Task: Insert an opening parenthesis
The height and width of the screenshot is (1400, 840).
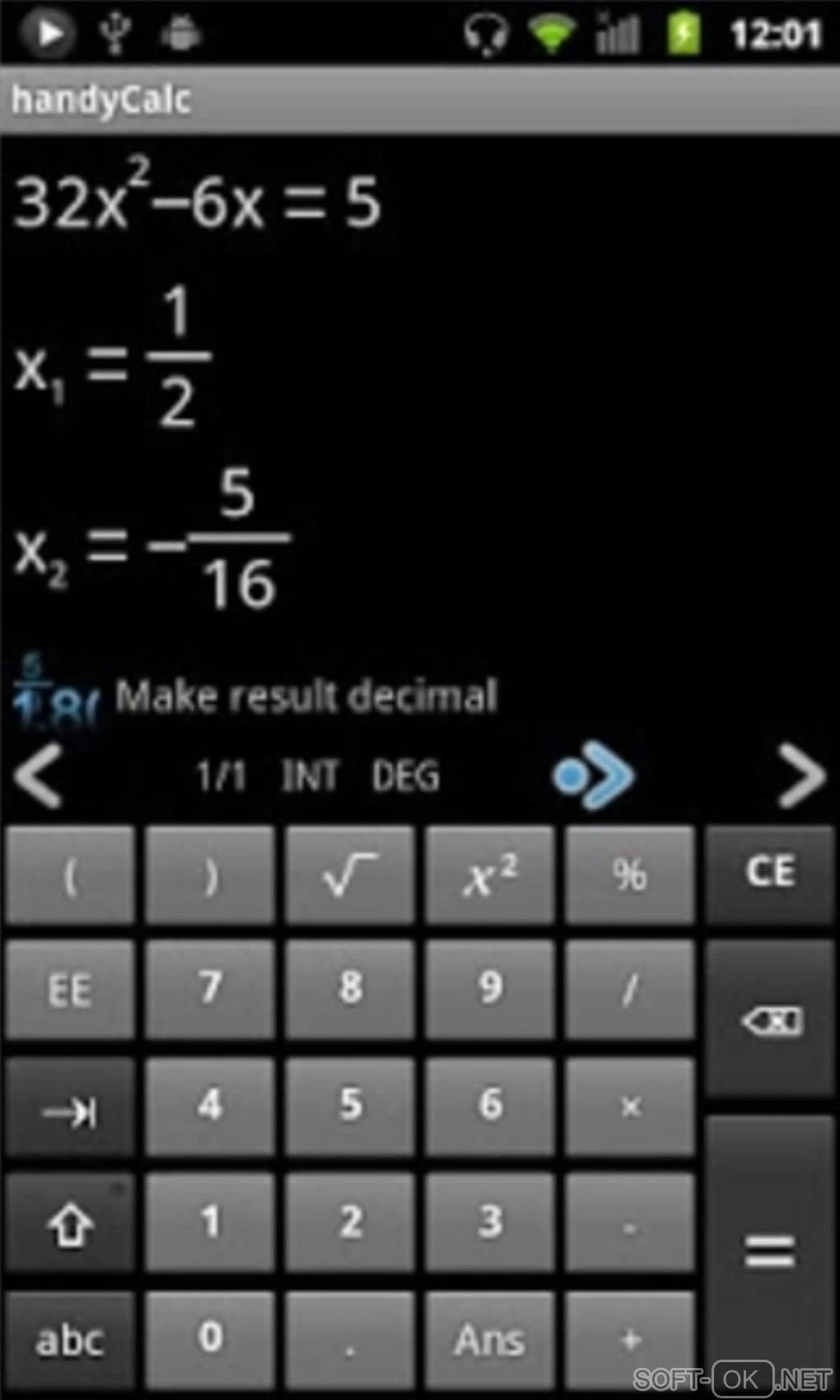Action: pyautogui.click(x=70, y=875)
